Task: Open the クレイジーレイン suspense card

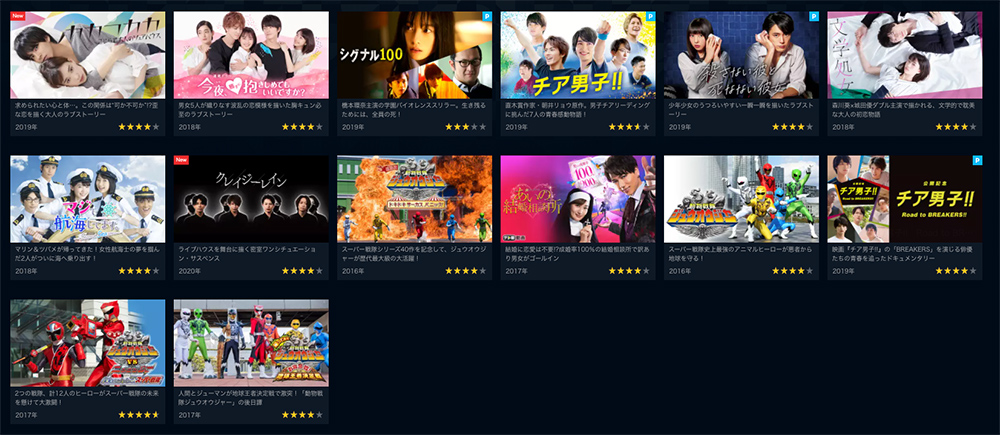Action: [251, 198]
